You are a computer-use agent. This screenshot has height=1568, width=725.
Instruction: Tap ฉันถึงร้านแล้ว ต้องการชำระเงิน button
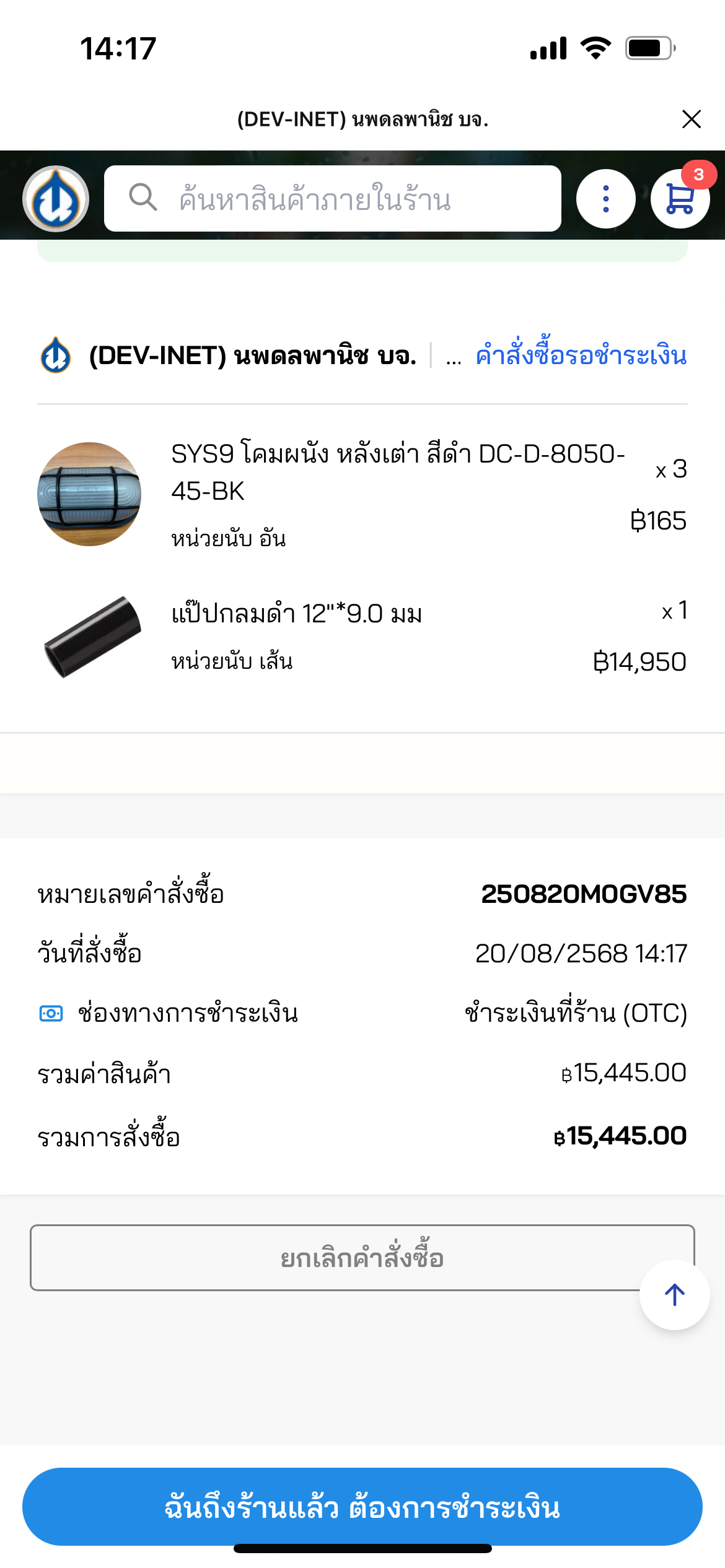(362, 1506)
